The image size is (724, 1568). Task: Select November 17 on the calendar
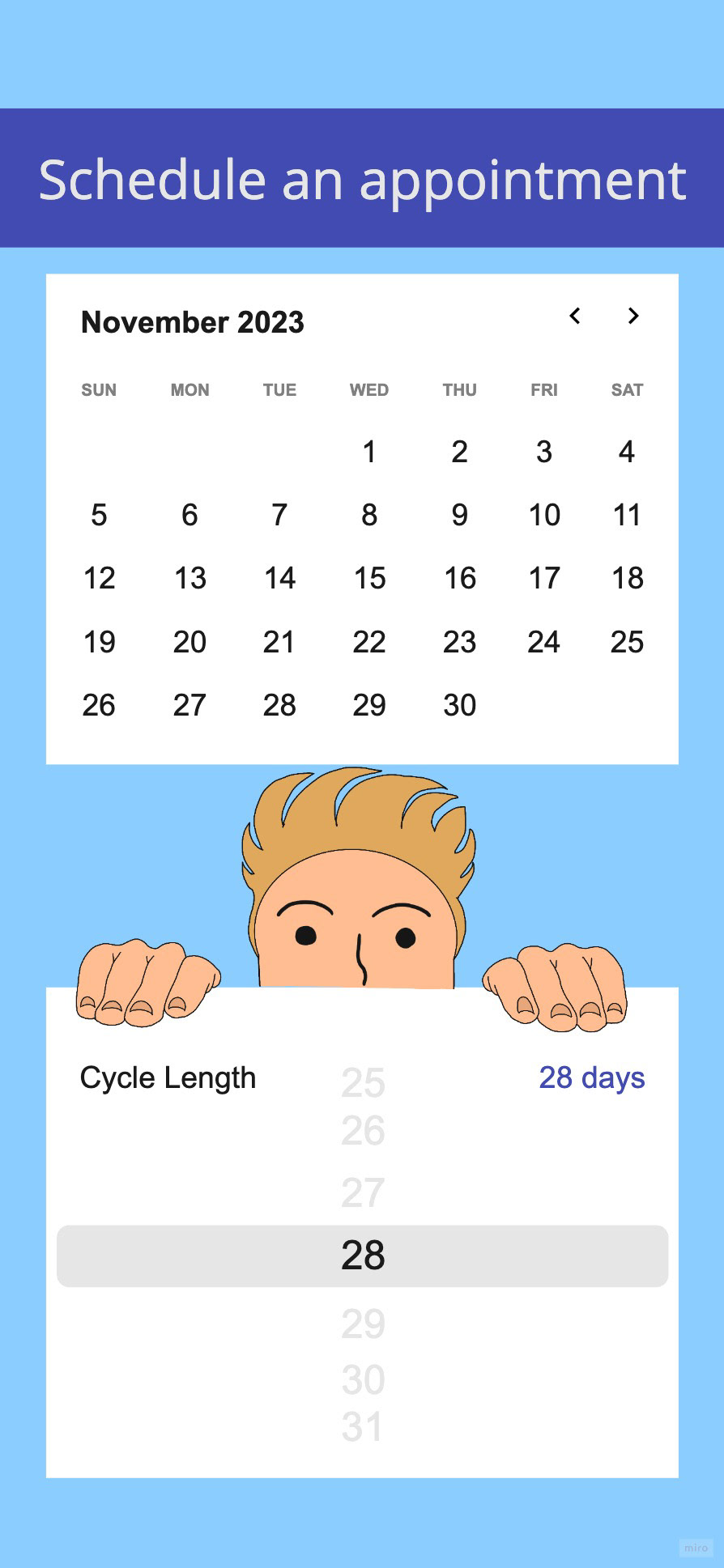(x=544, y=578)
